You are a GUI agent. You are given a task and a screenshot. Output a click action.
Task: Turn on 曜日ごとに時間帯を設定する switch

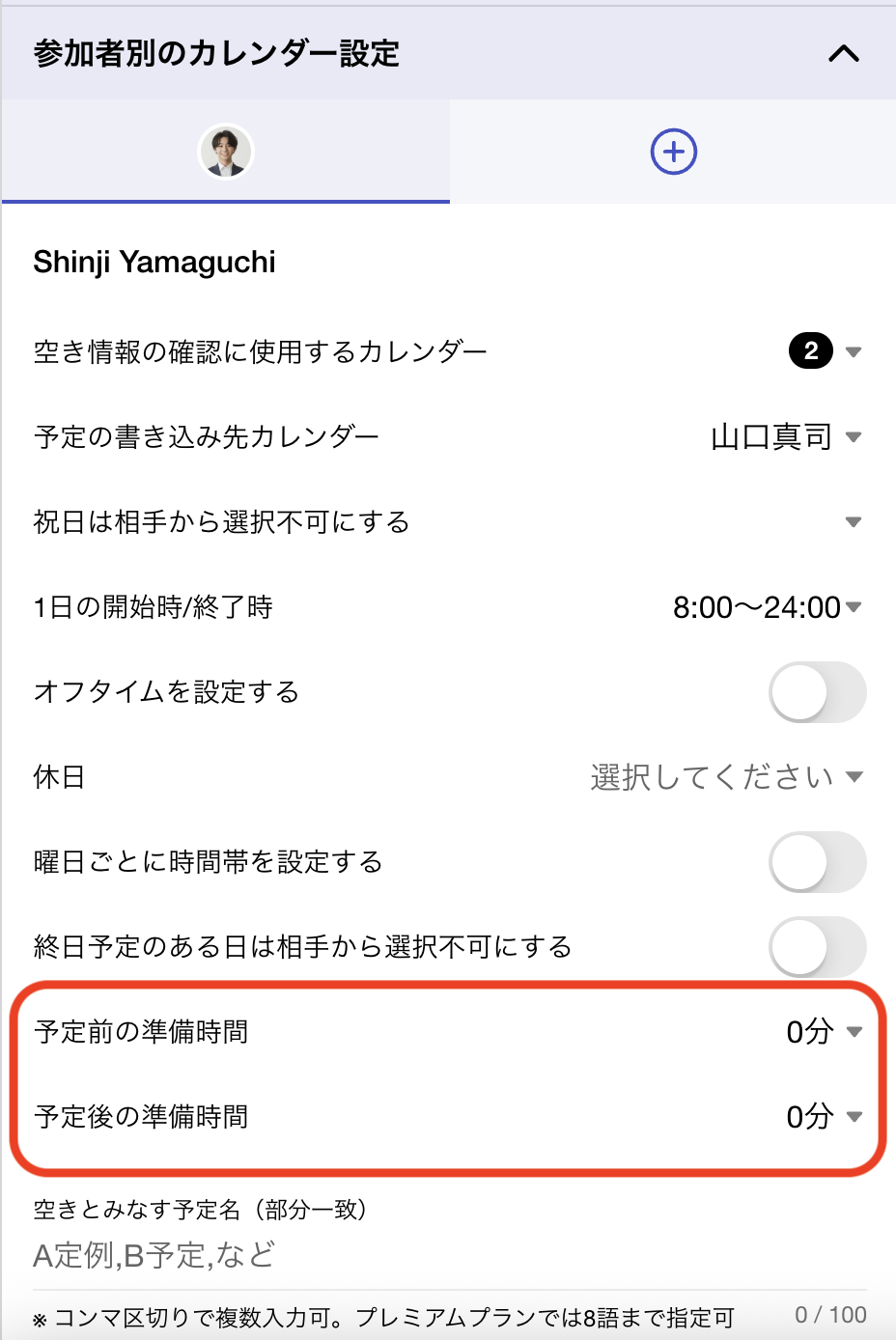point(817,862)
